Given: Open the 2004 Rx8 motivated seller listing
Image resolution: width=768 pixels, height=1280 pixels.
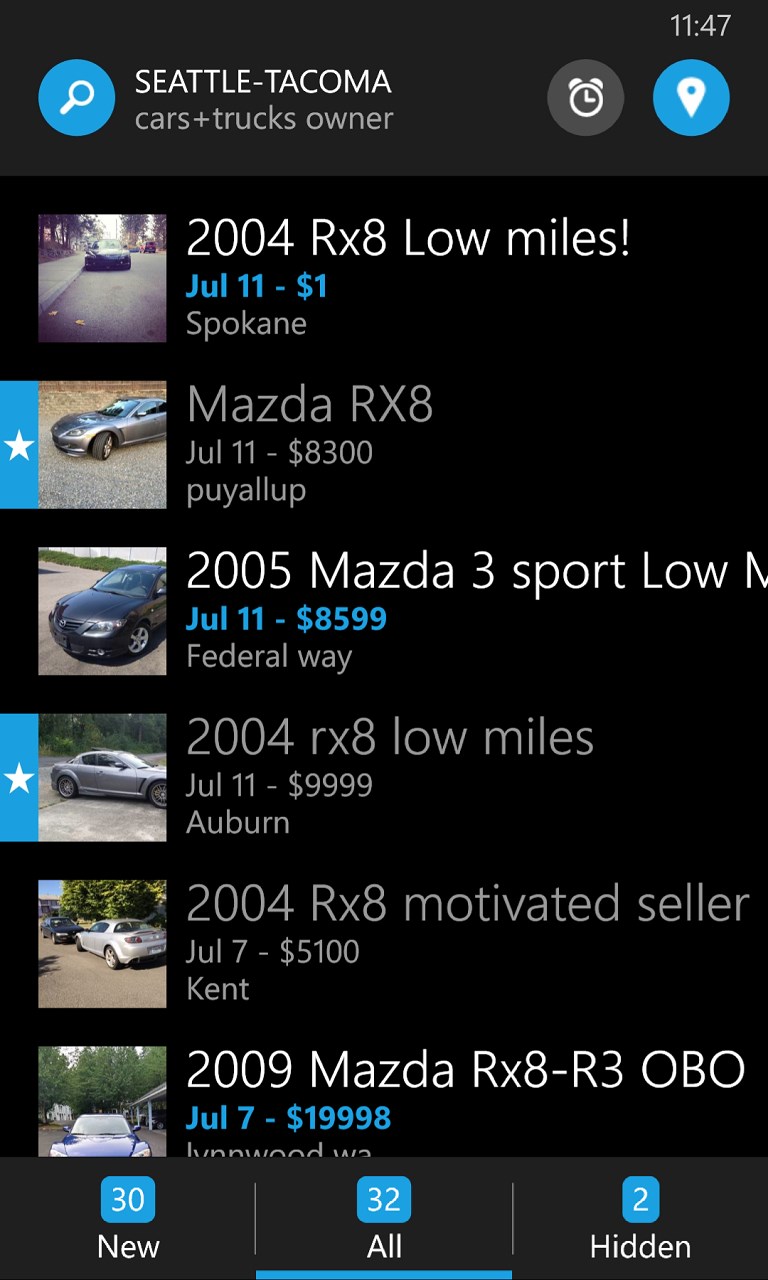Looking at the screenshot, I should tap(384, 944).
